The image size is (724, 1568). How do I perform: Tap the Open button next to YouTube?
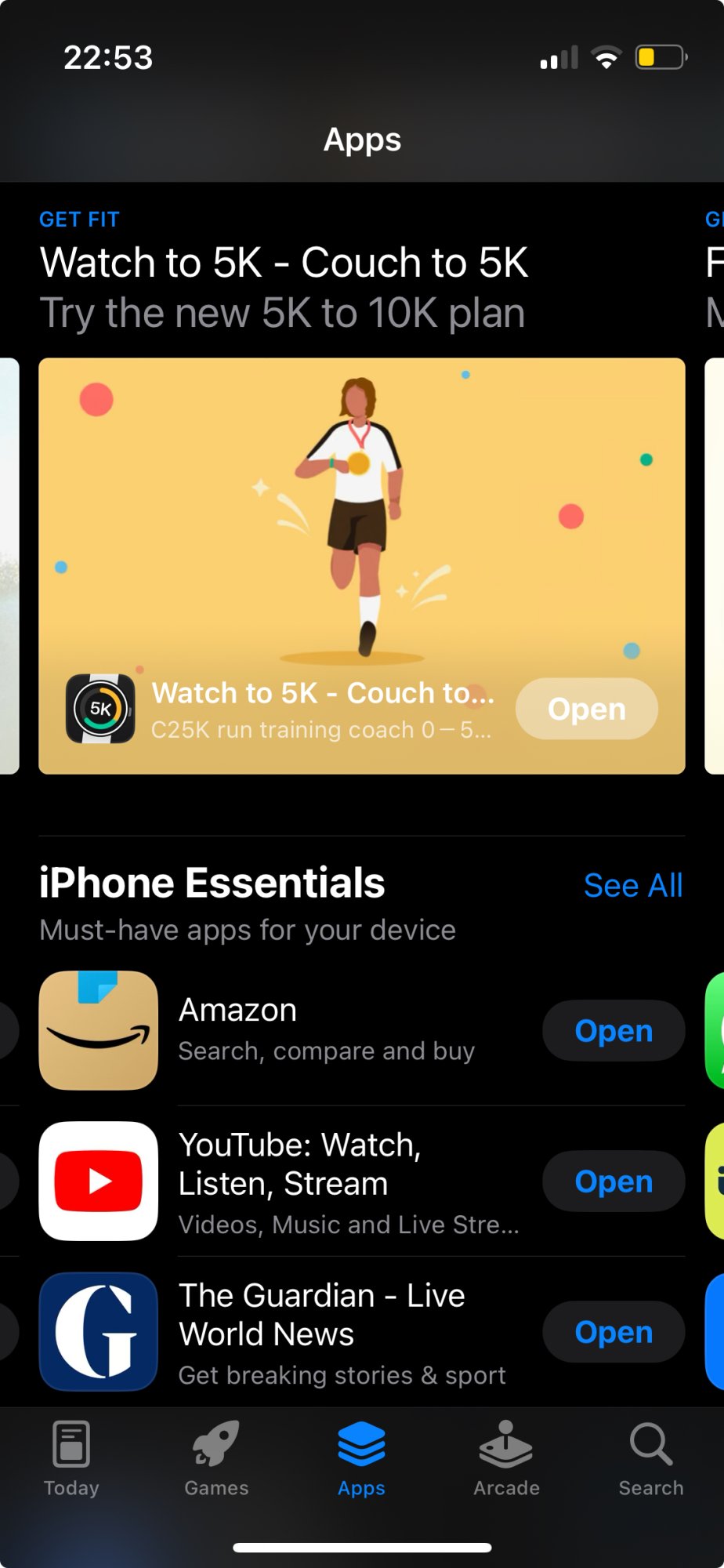(614, 1181)
